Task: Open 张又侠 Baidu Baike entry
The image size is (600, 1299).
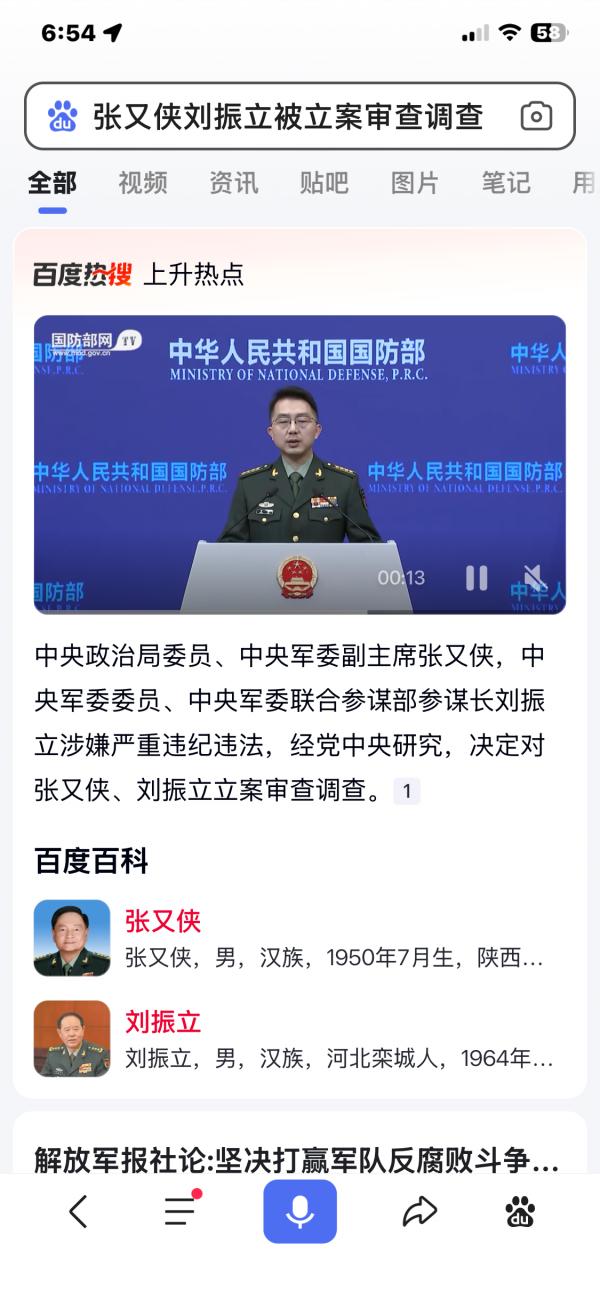Action: (163, 921)
